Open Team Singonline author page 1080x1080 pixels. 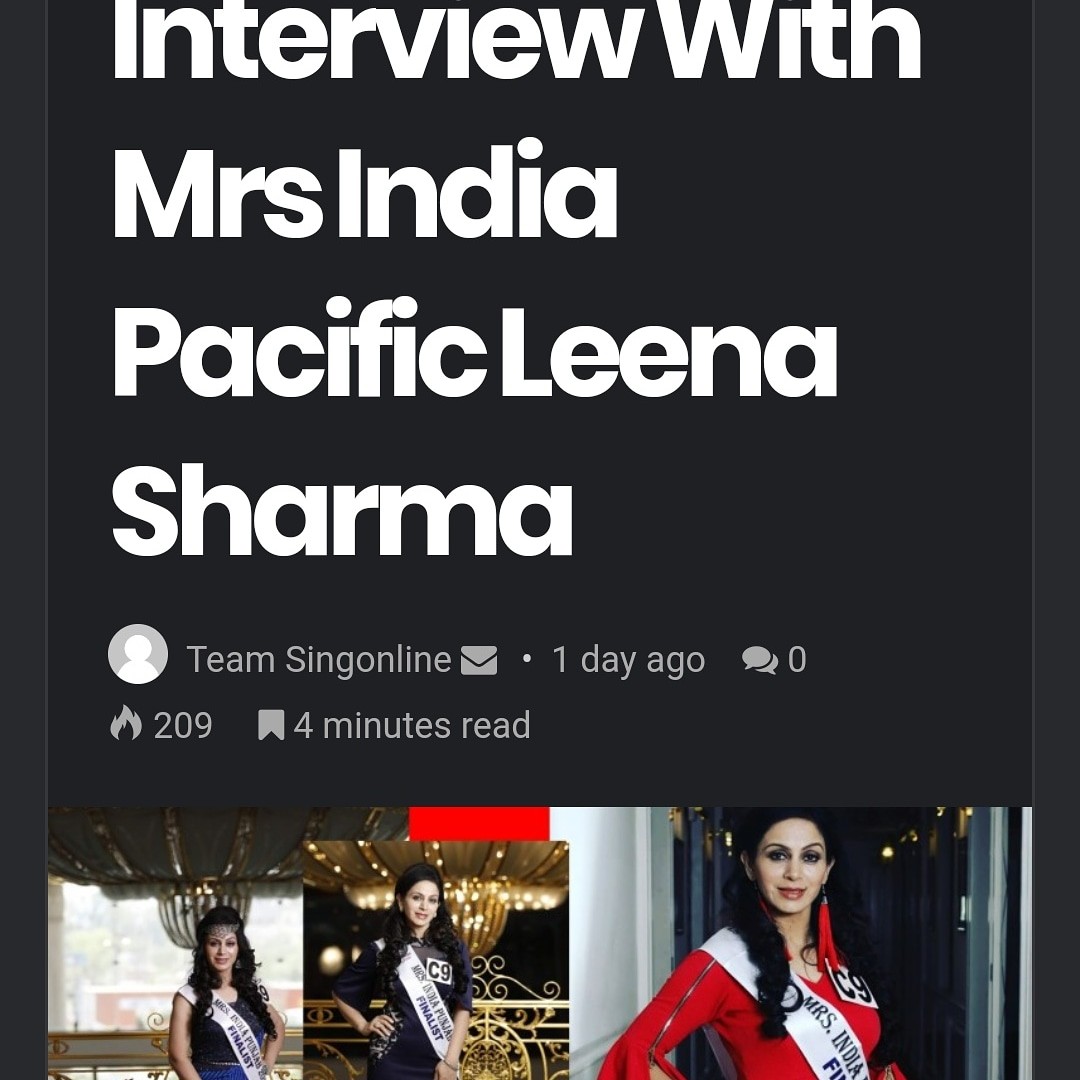pos(318,660)
